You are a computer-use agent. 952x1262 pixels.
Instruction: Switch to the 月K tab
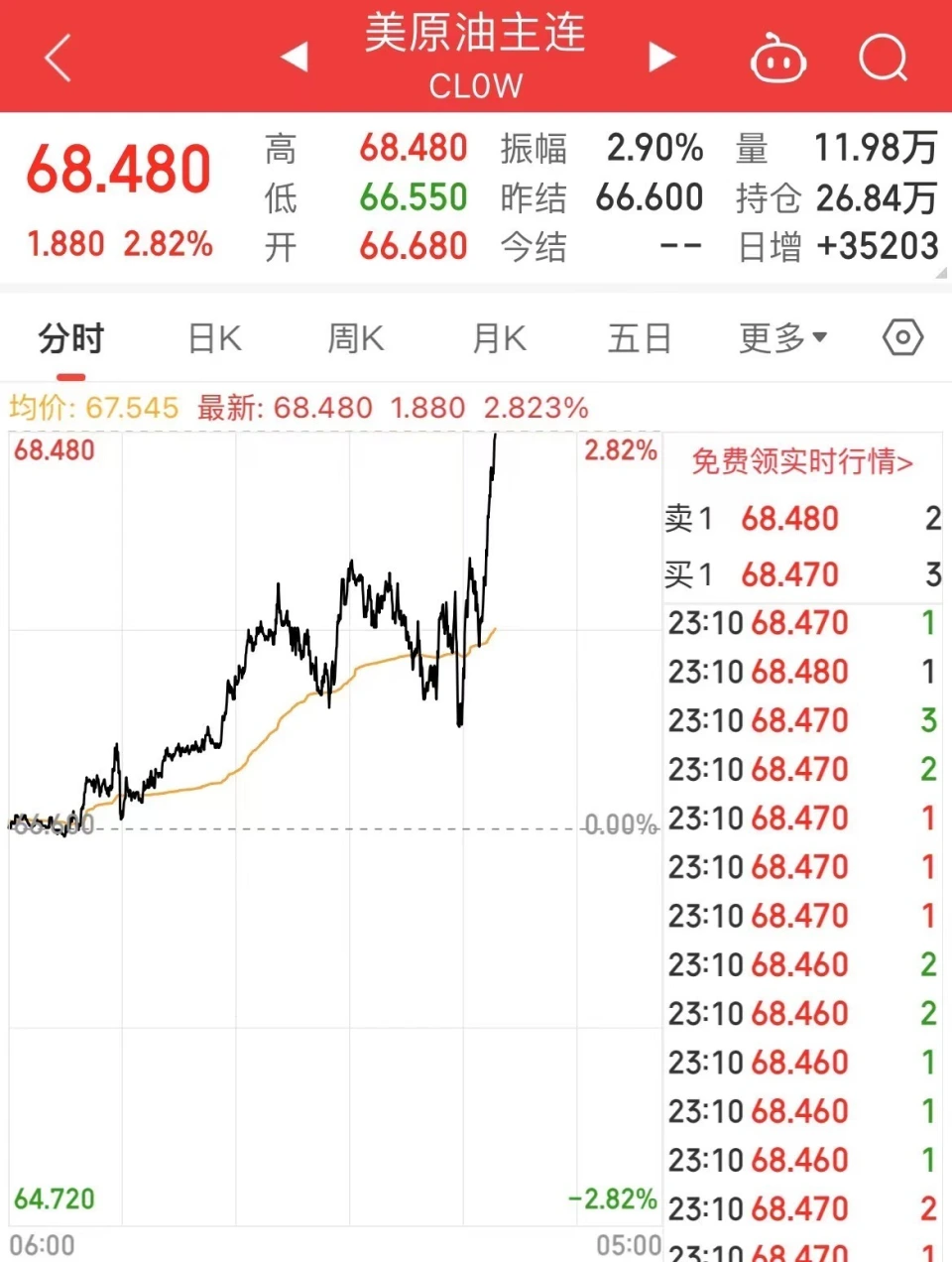point(499,339)
